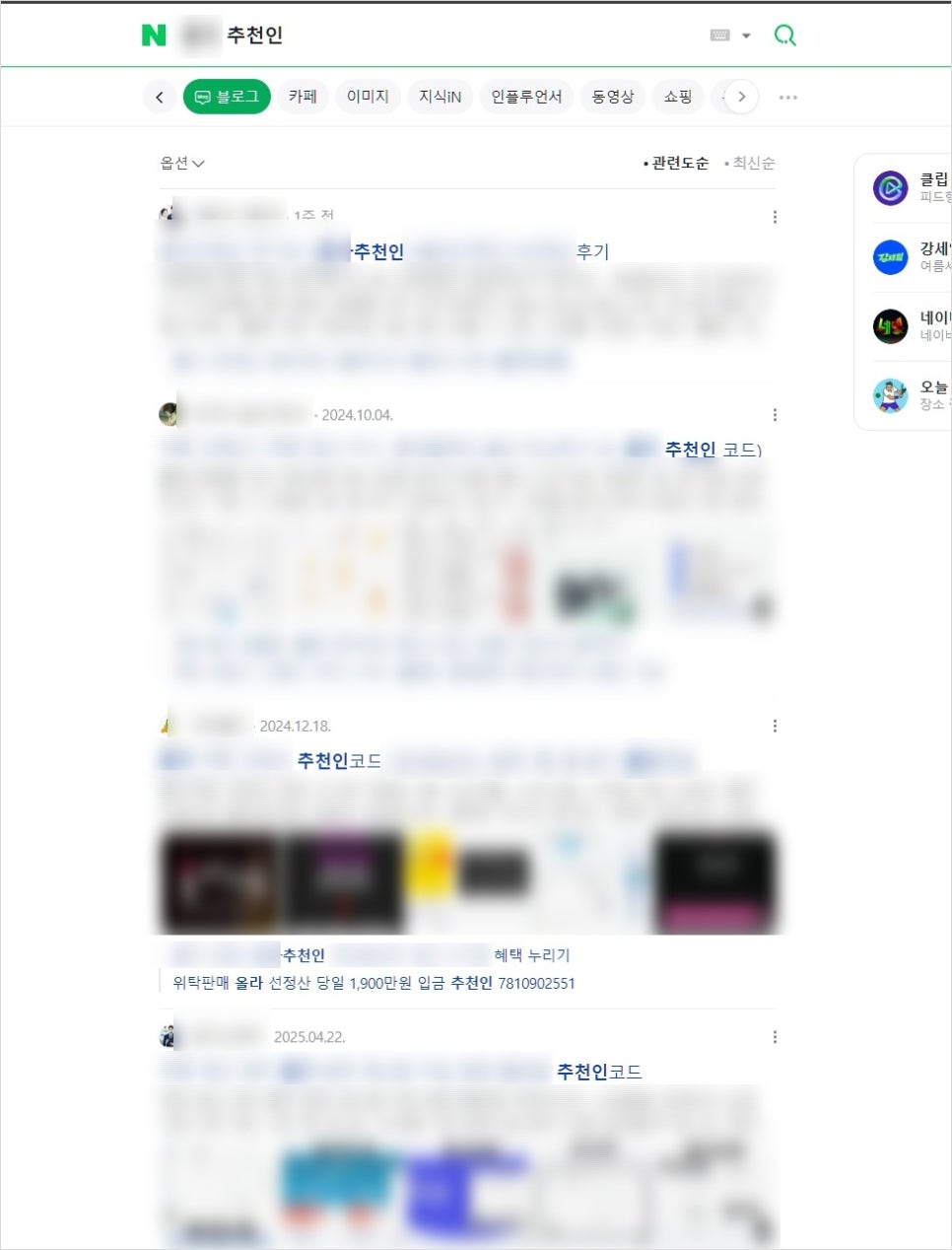Open more categories with three dots
Screen dimensions: 952x1250
click(x=787, y=98)
